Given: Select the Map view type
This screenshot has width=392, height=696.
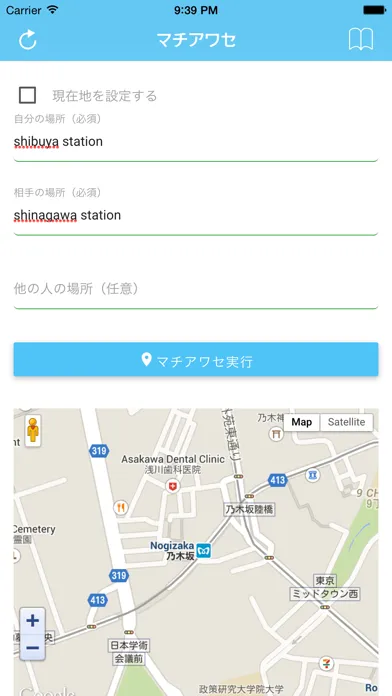Looking at the screenshot, I should (301, 422).
